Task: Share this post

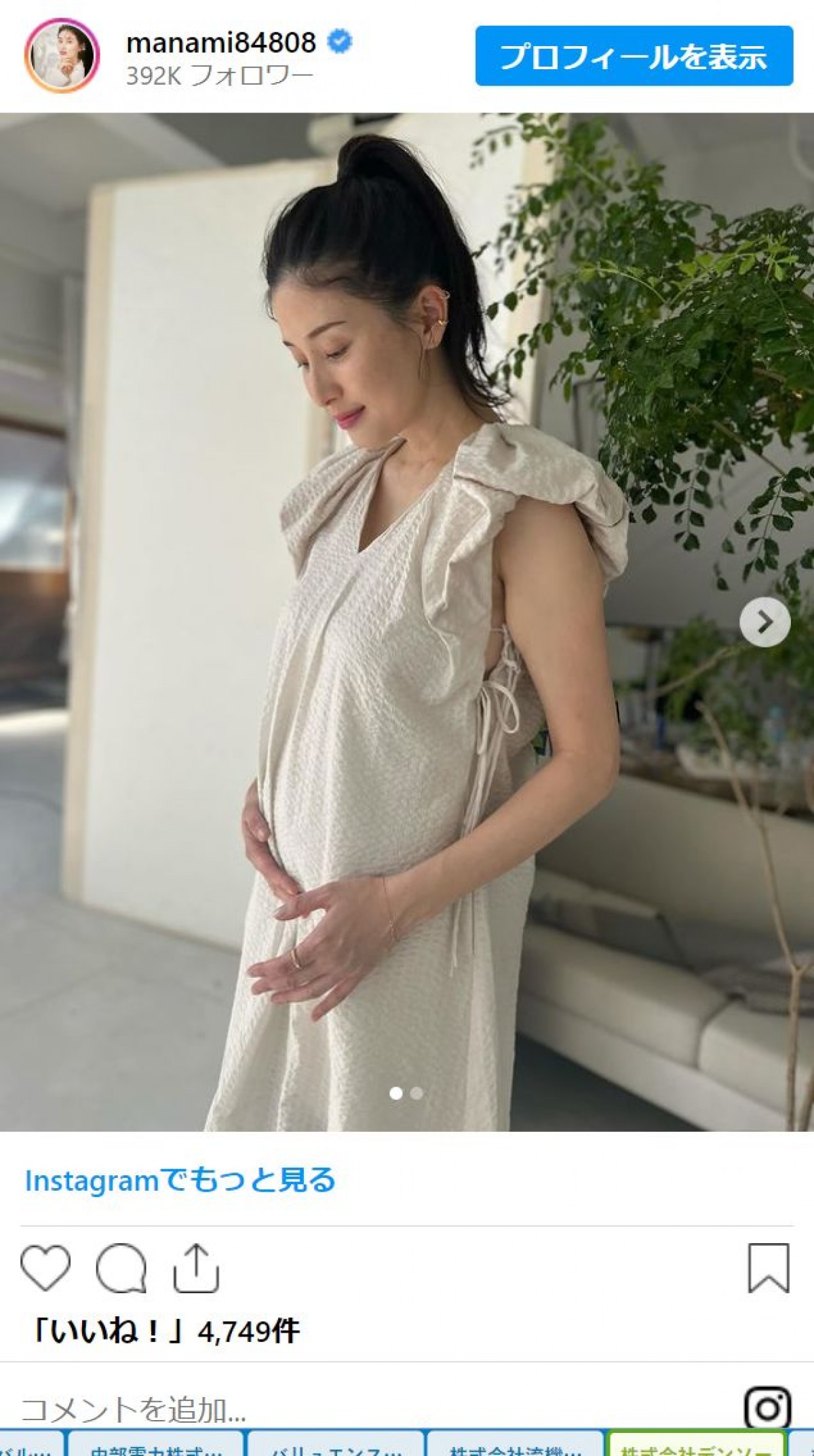Action: click(196, 1268)
